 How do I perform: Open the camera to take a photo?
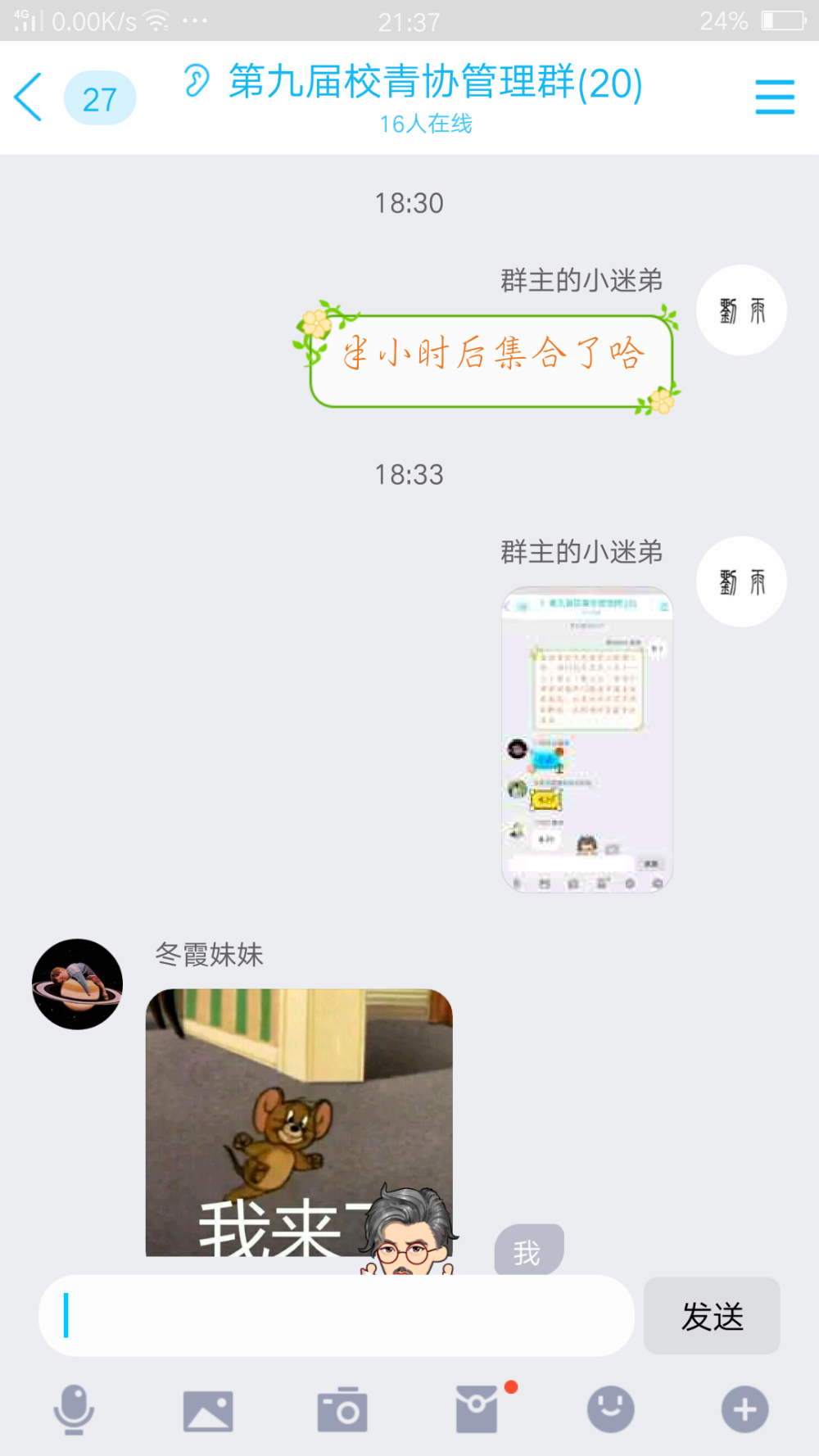pos(342,1409)
